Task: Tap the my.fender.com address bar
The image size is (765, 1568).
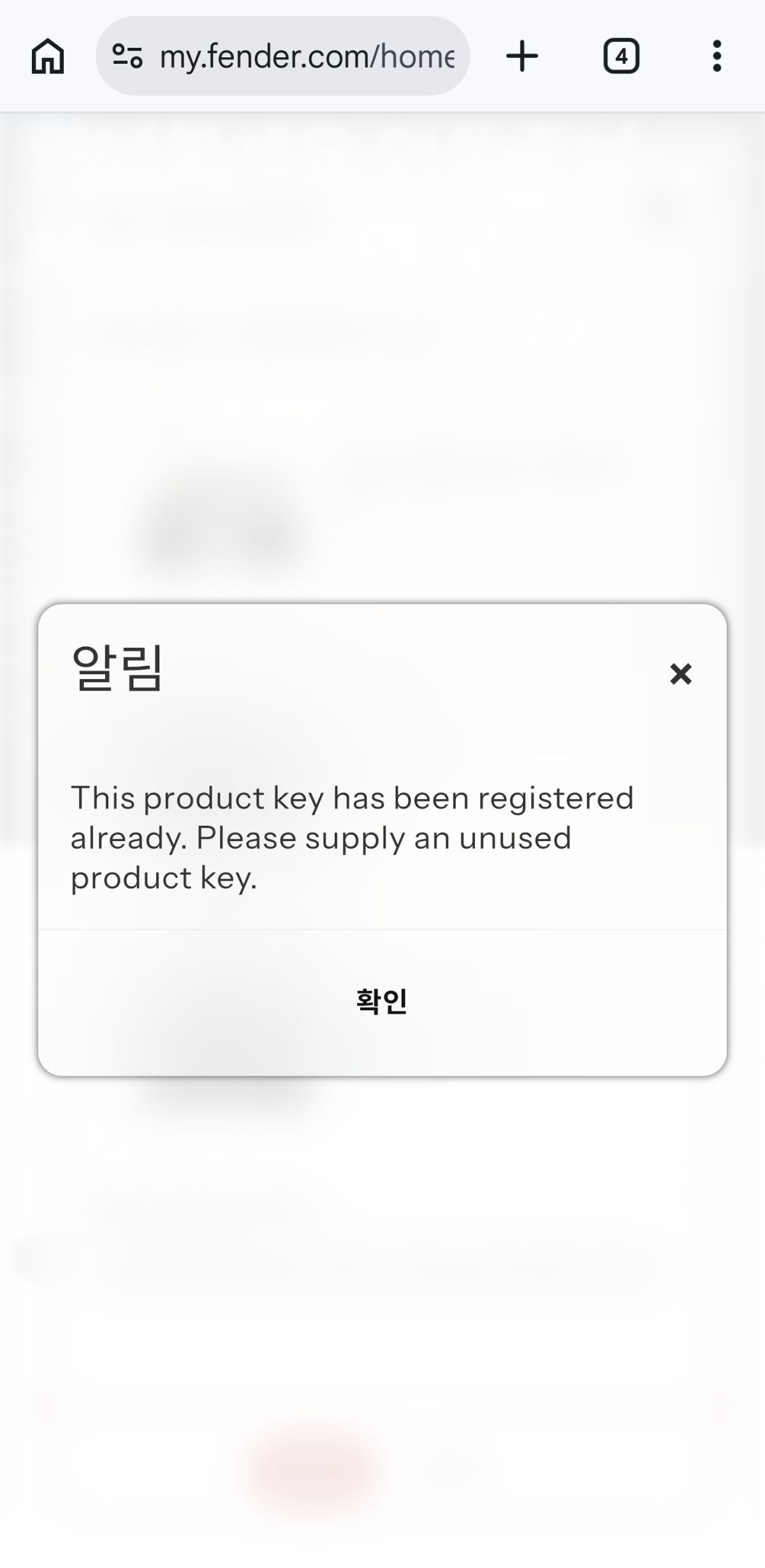Action: [307, 57]
